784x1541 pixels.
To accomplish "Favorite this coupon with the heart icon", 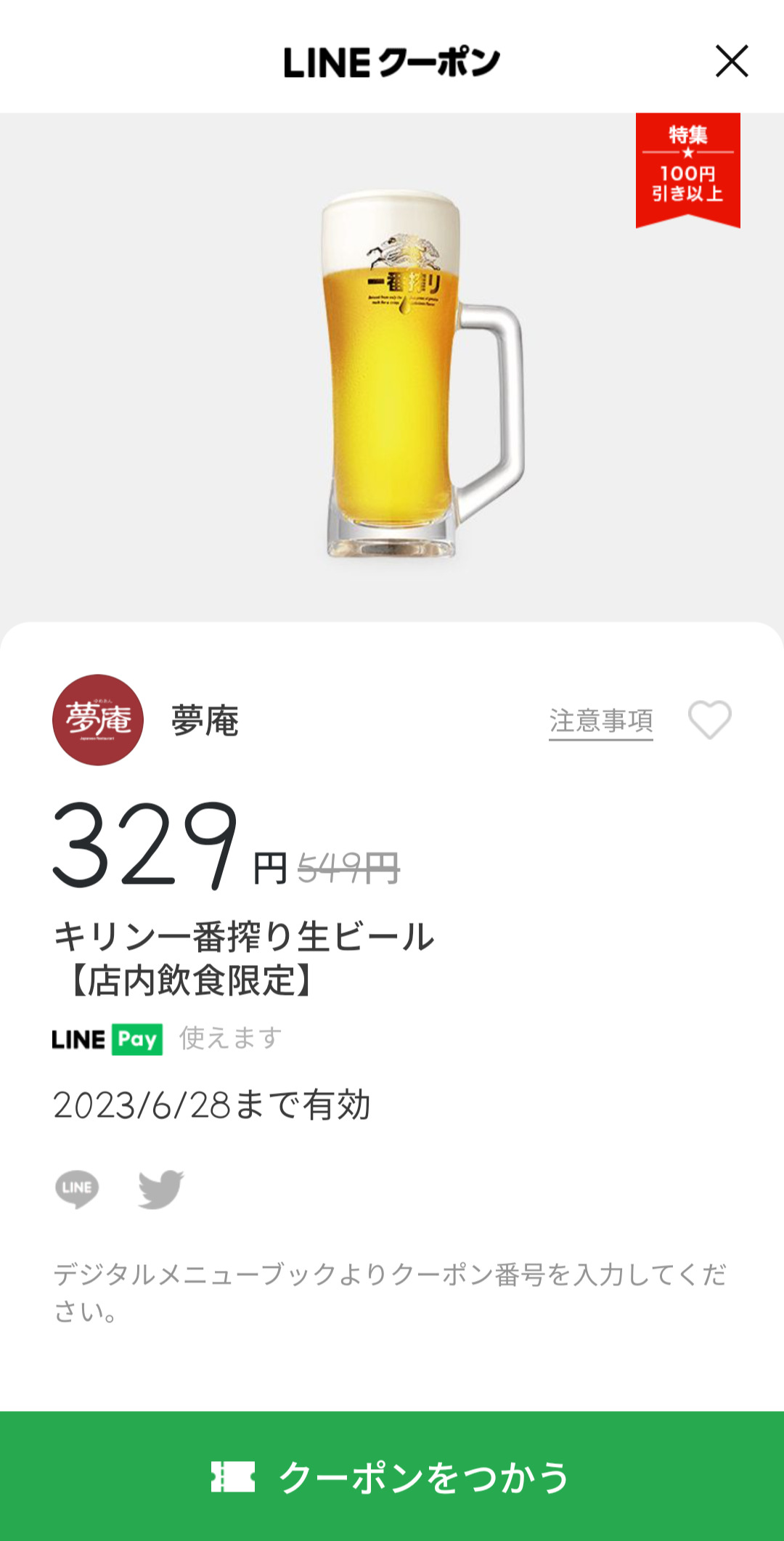I will click(x=709, y=720).
